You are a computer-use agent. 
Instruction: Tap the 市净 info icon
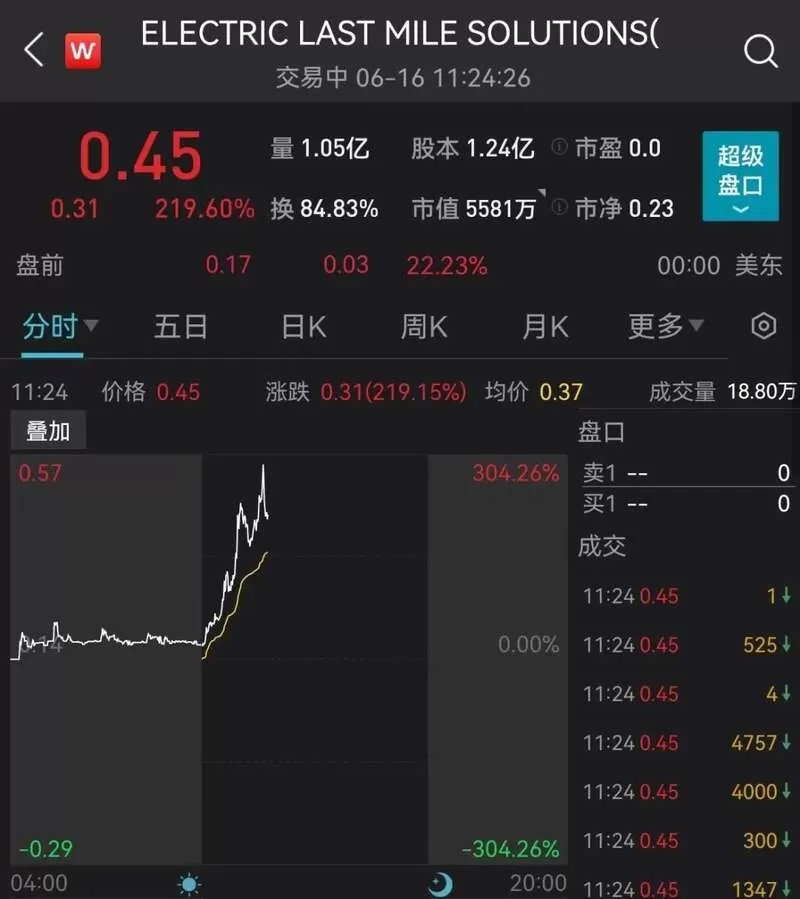tap(559, 207)
